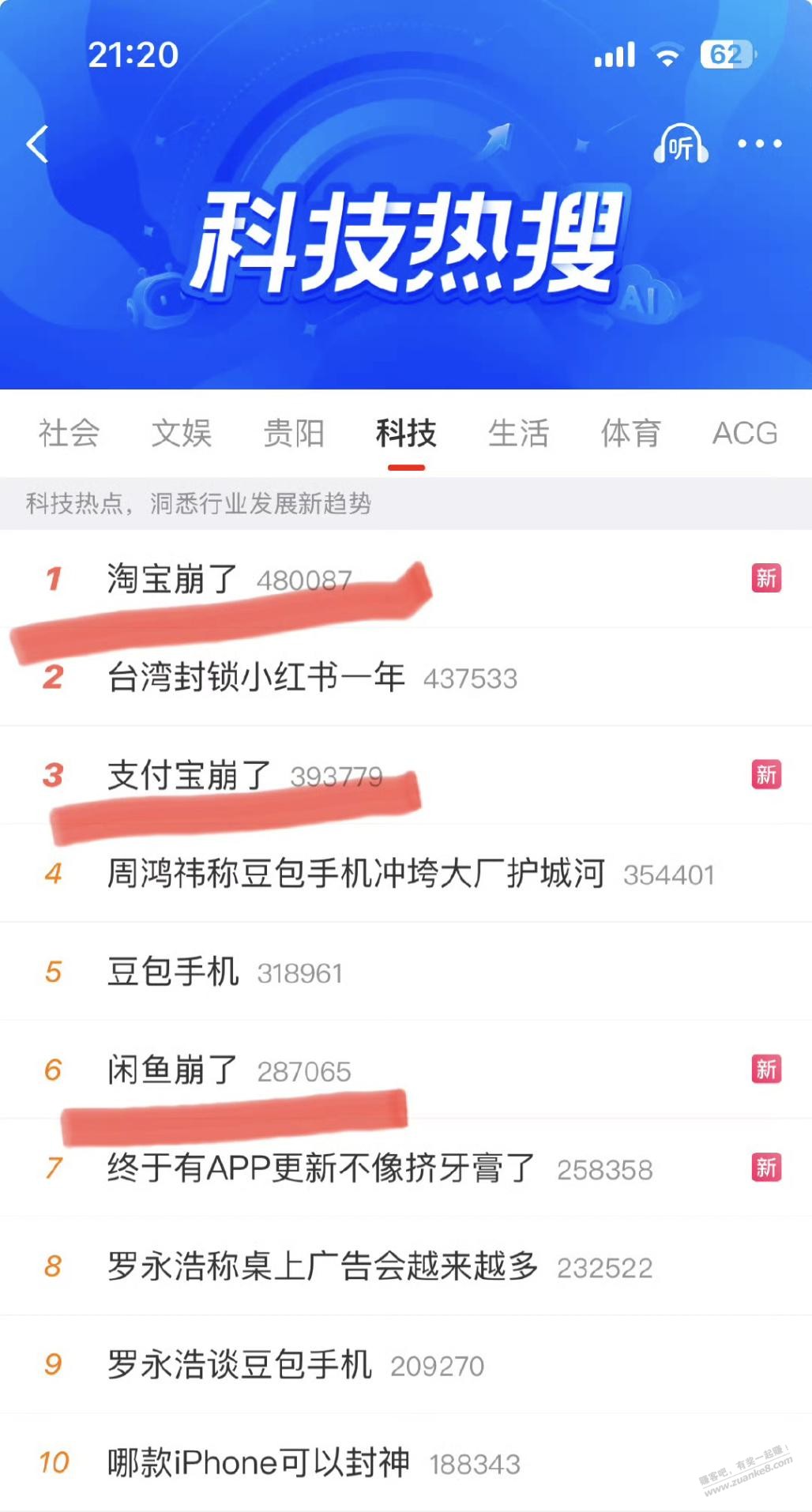
Task: View the 闲鱼崩了 topic
Action: [x=172, y=1070]
